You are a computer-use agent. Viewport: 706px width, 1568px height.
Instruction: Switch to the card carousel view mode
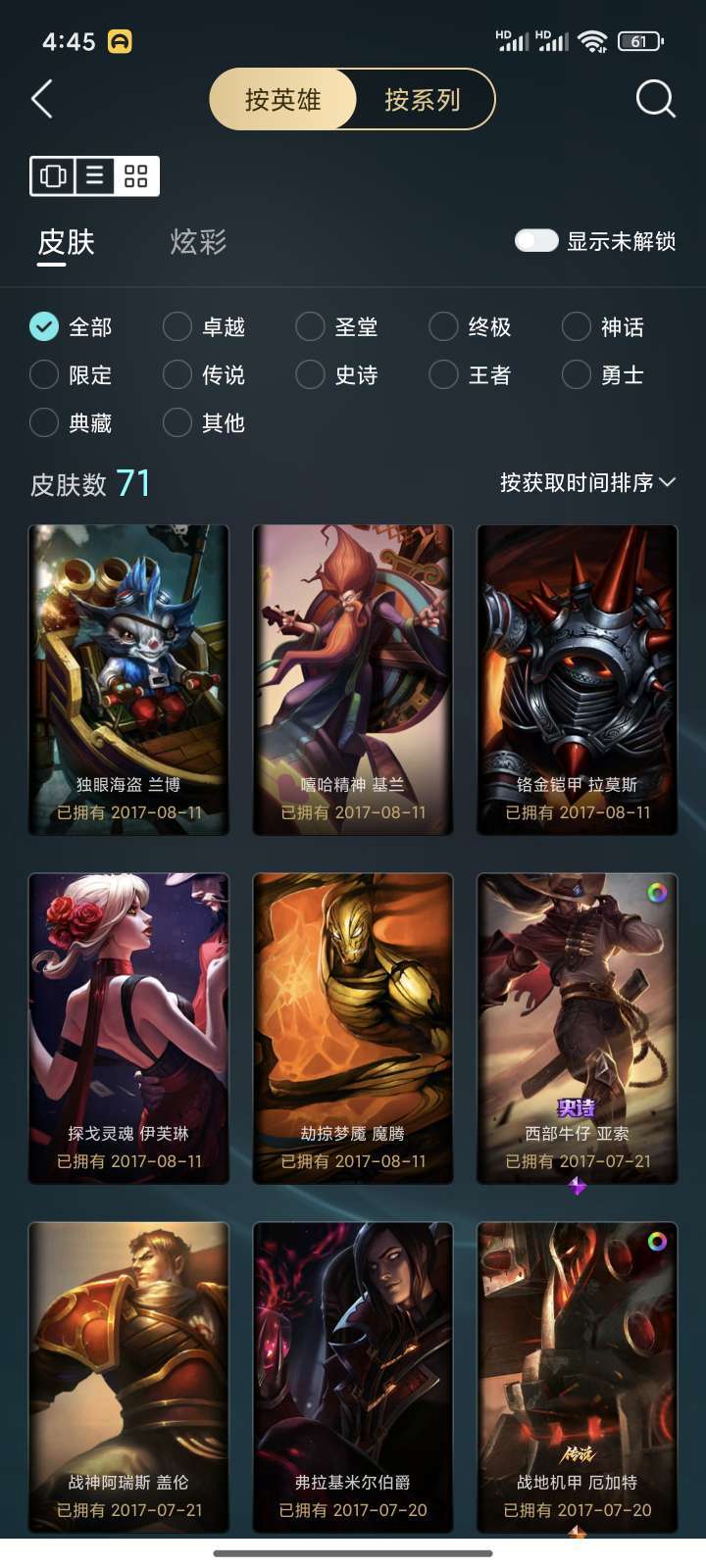click(x=53, y=176)
